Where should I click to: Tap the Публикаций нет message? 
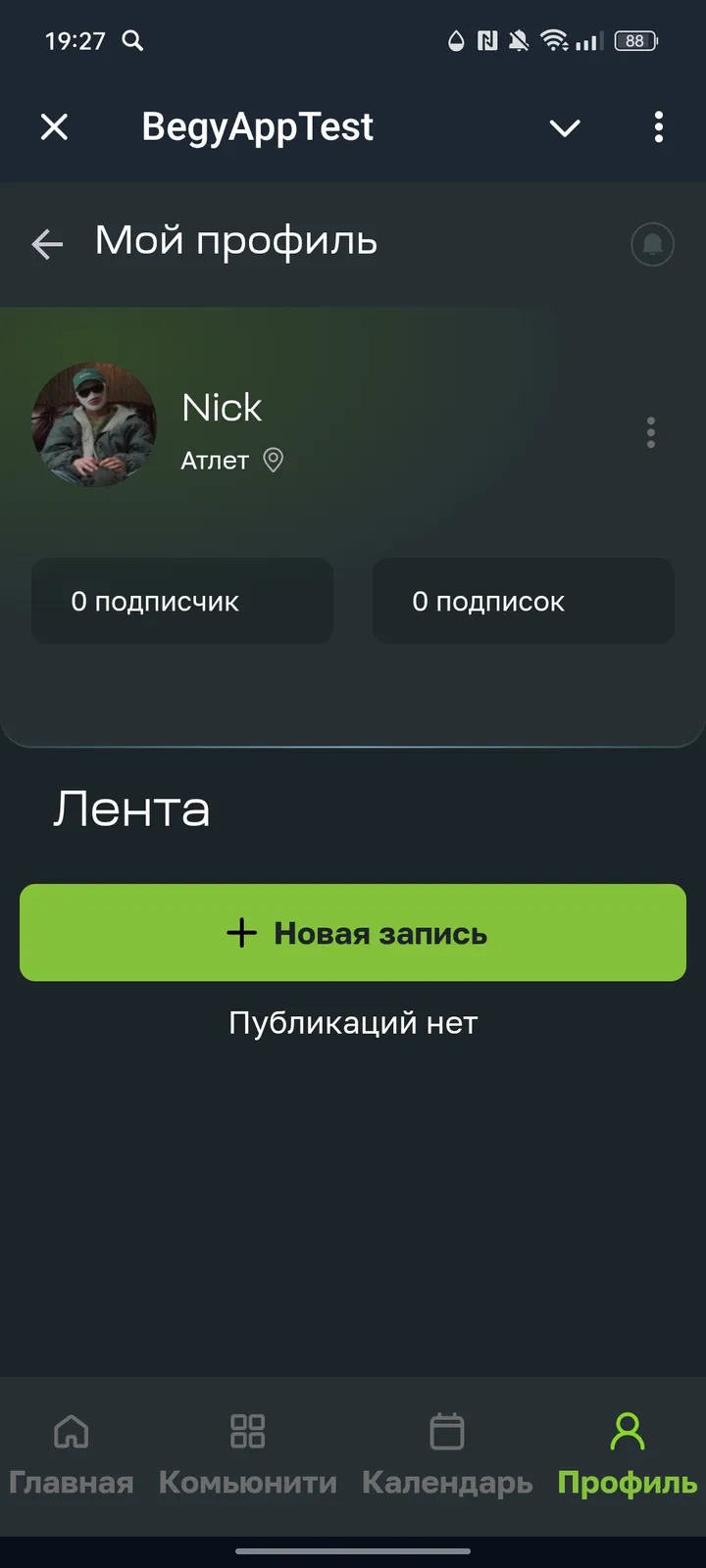(353, 1022)
